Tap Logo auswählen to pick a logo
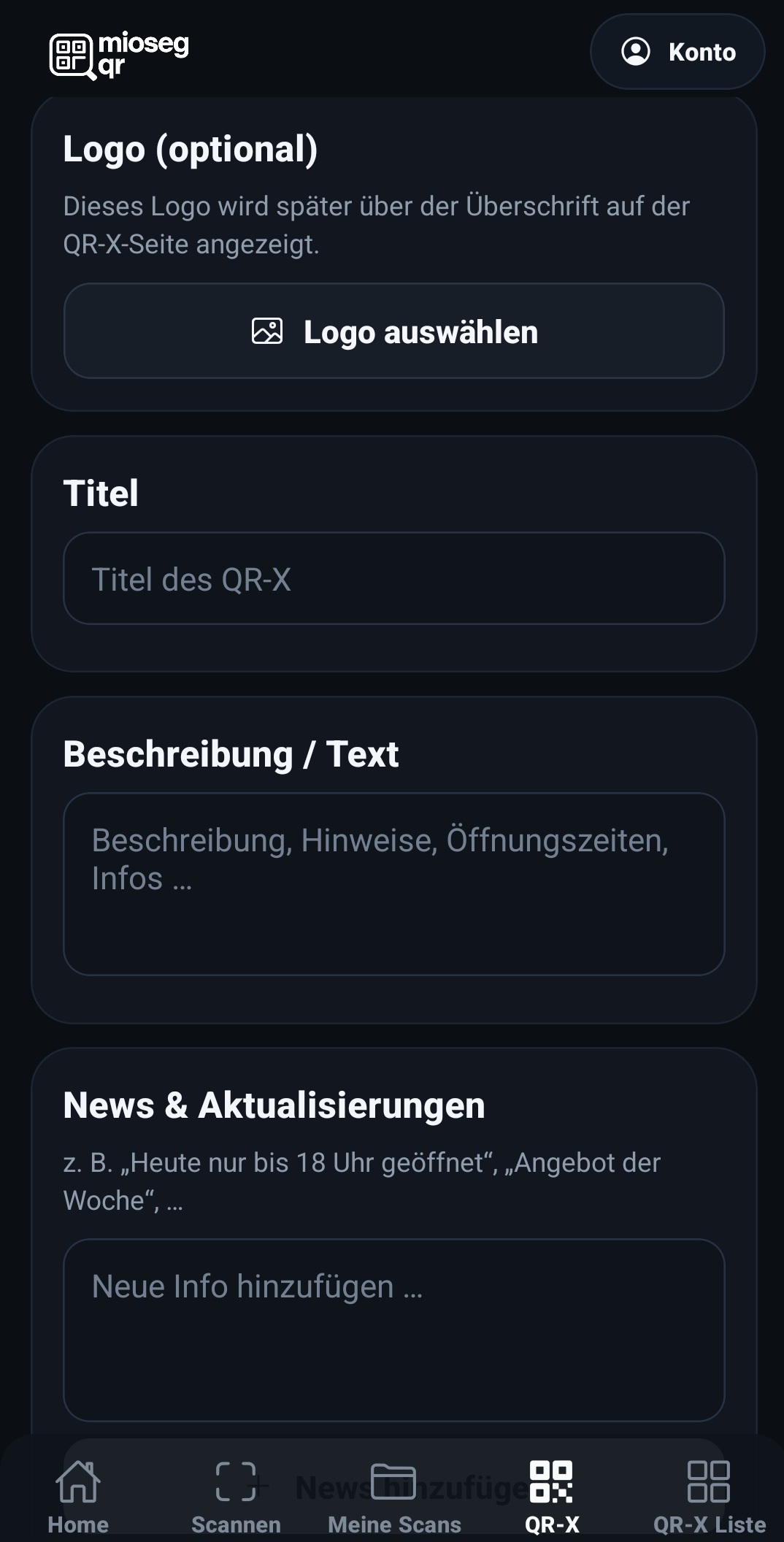The height and width of the screenshot is (1542, 784). (x=394, y=331)
